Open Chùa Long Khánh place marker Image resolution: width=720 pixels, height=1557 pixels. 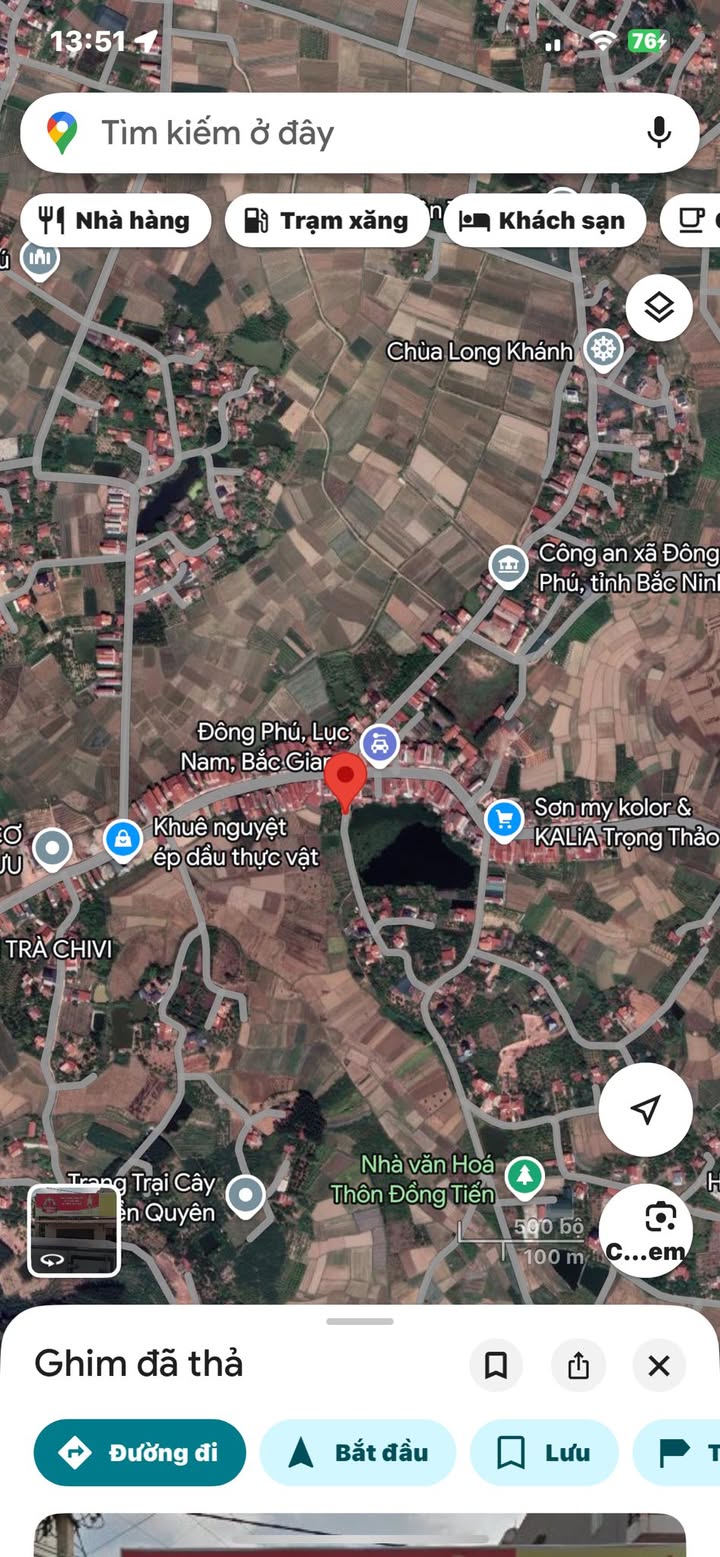[603, 350]
